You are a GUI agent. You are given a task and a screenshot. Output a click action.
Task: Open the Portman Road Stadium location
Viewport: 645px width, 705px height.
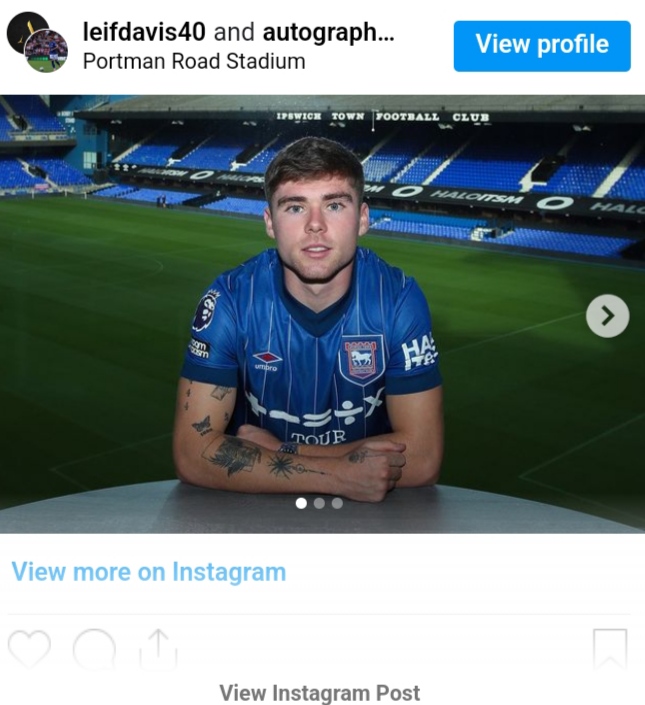coord(193,61)
